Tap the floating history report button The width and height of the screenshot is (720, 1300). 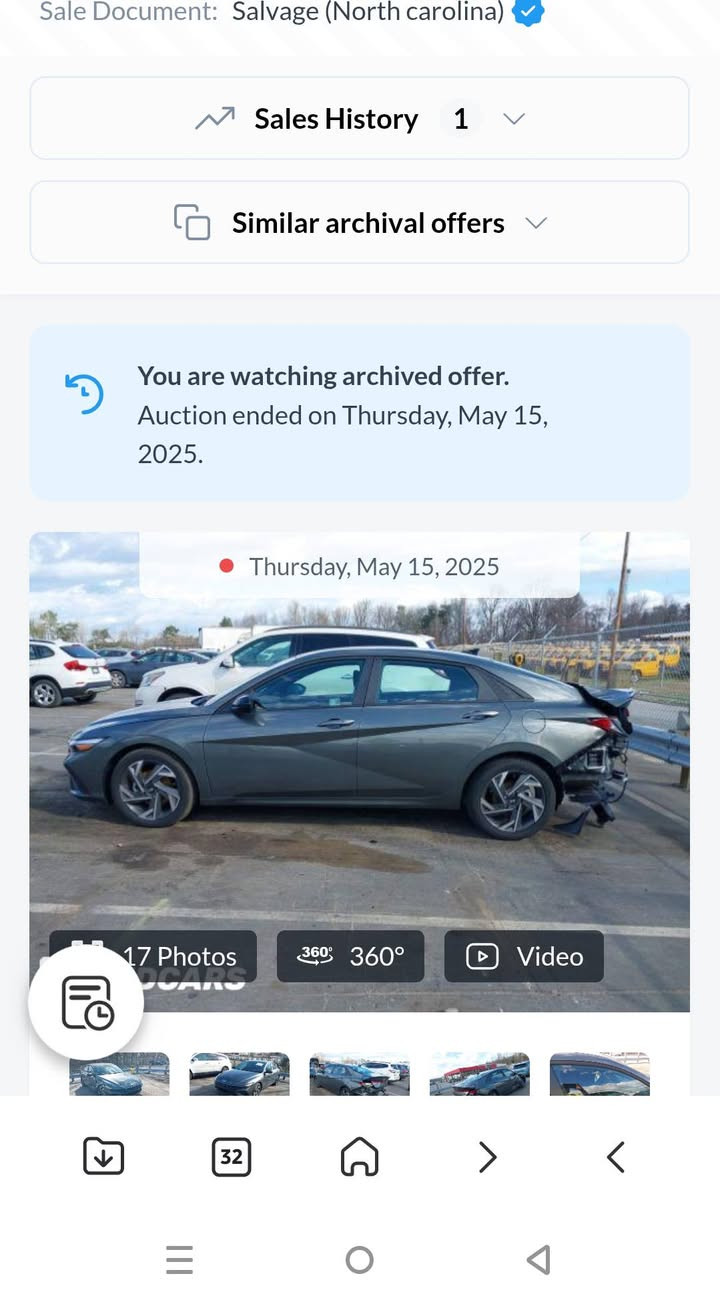[x=87, y=1002]
